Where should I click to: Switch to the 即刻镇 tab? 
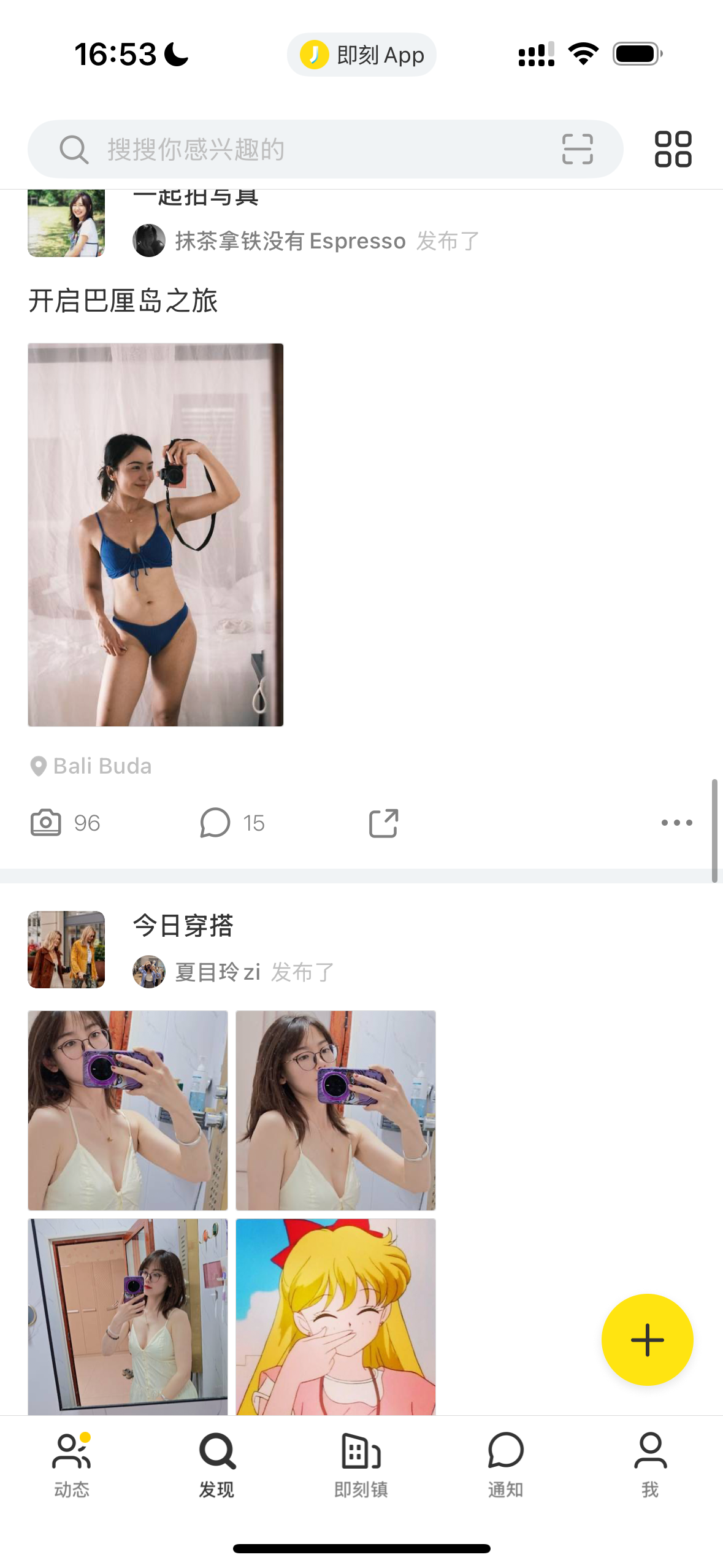[361, 1465]
